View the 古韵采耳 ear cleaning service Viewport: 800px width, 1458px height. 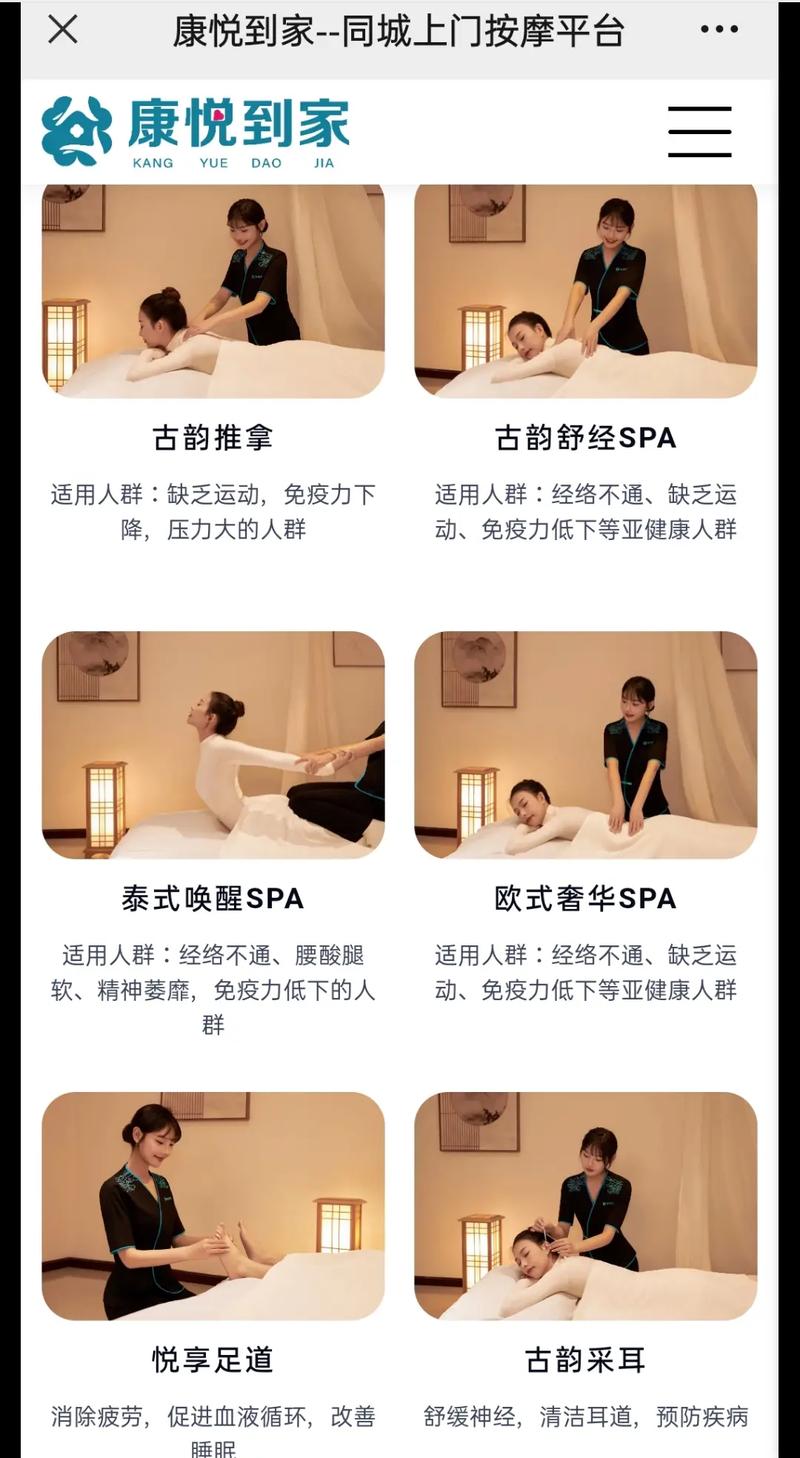tap(586, 1206)
